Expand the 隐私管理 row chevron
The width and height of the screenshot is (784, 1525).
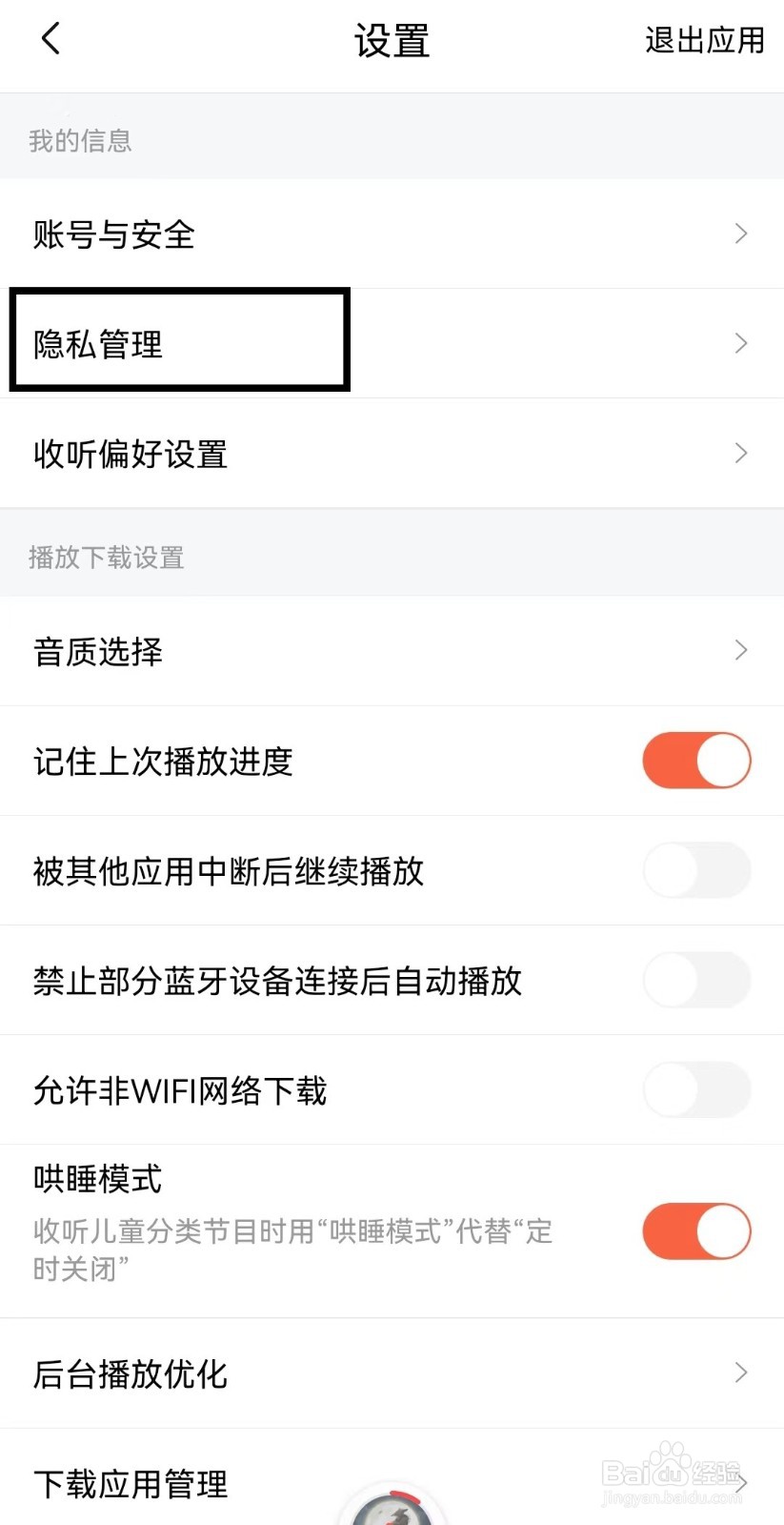point(741,343)
